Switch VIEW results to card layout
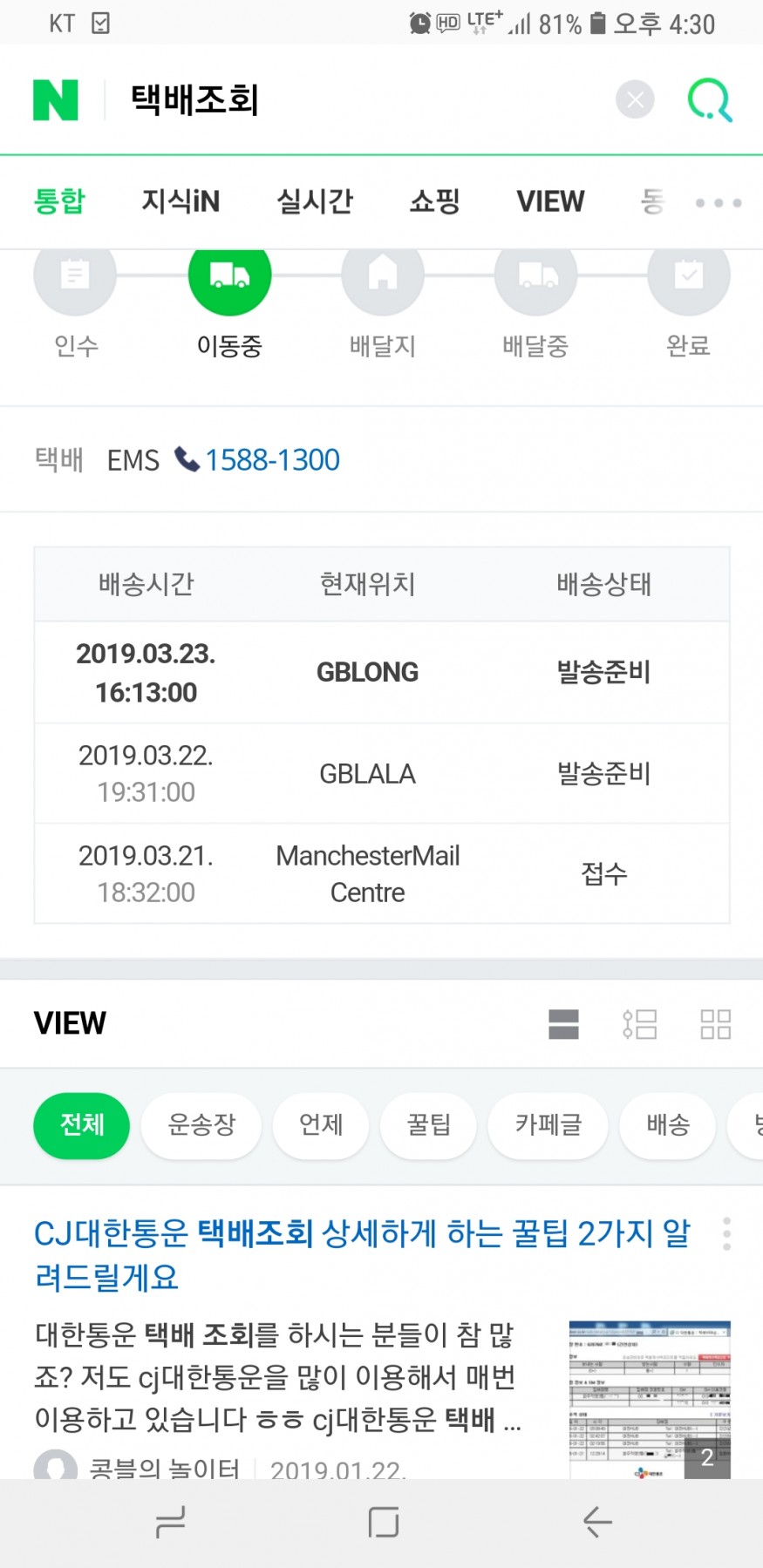The image size is (763, 1568). [x=563, y=1024]
